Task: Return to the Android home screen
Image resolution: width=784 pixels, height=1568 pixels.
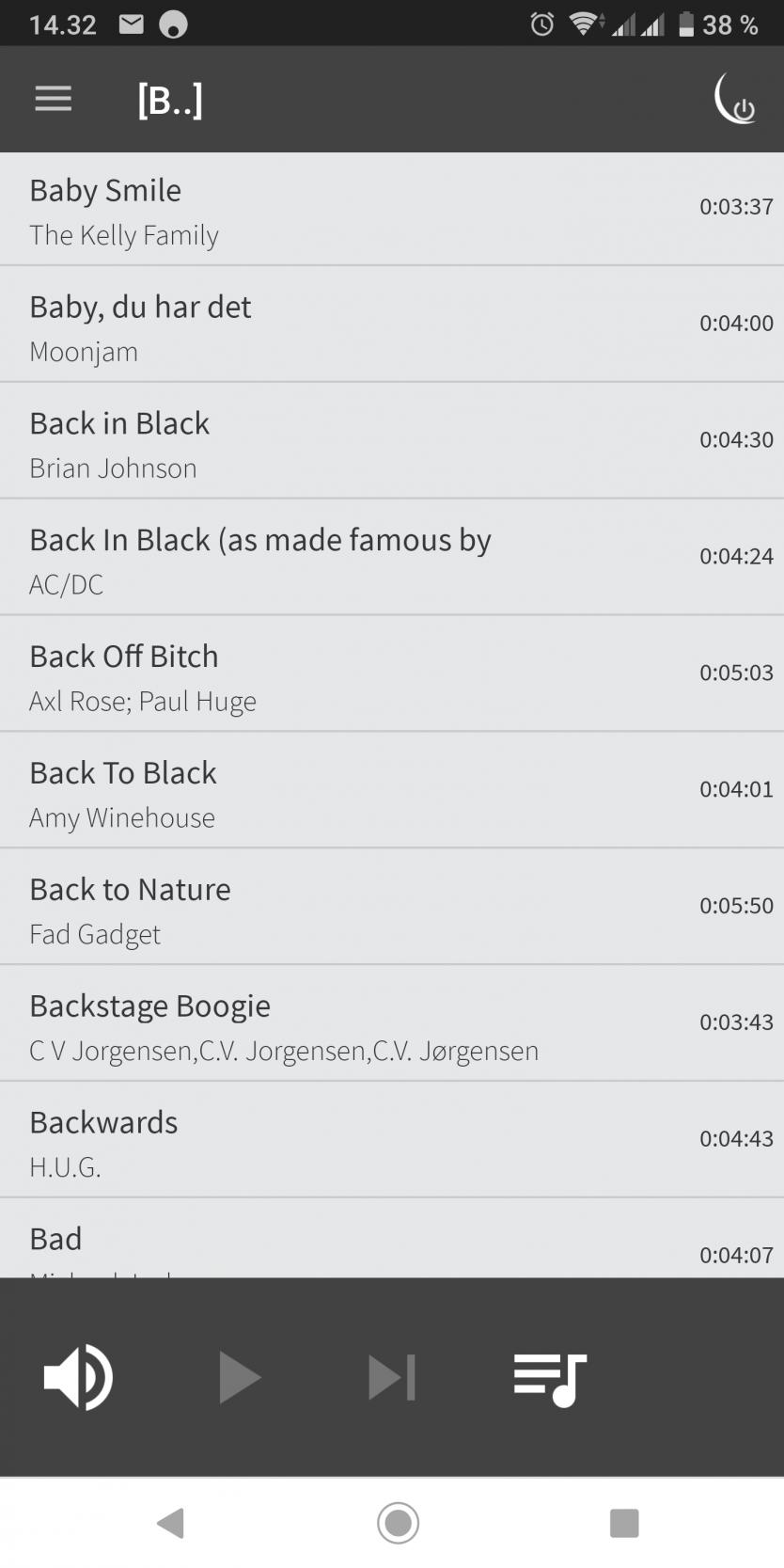Action: (x=398, y=1523)
